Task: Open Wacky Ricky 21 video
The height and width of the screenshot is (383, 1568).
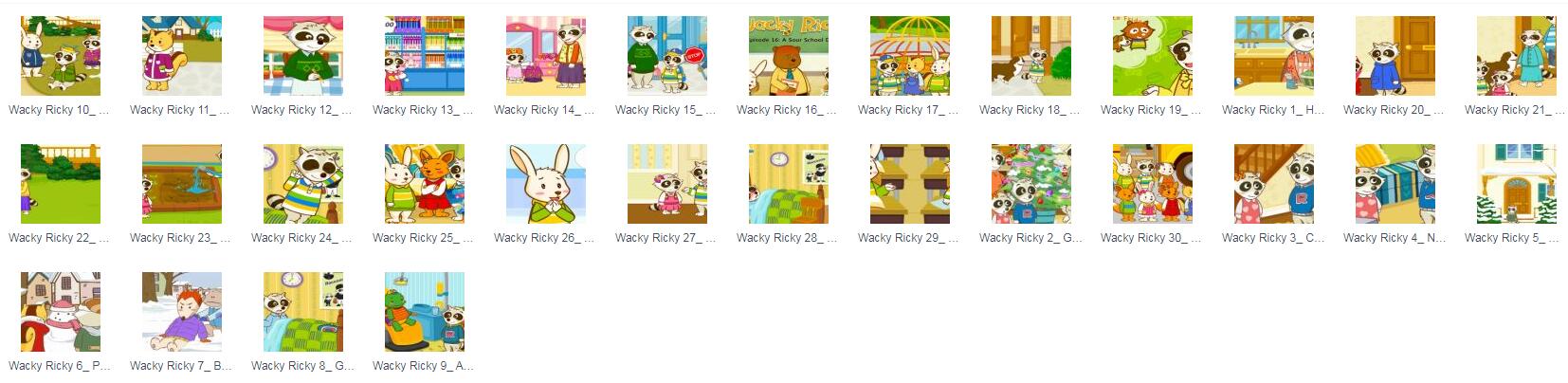Action: pos(1516,56)
